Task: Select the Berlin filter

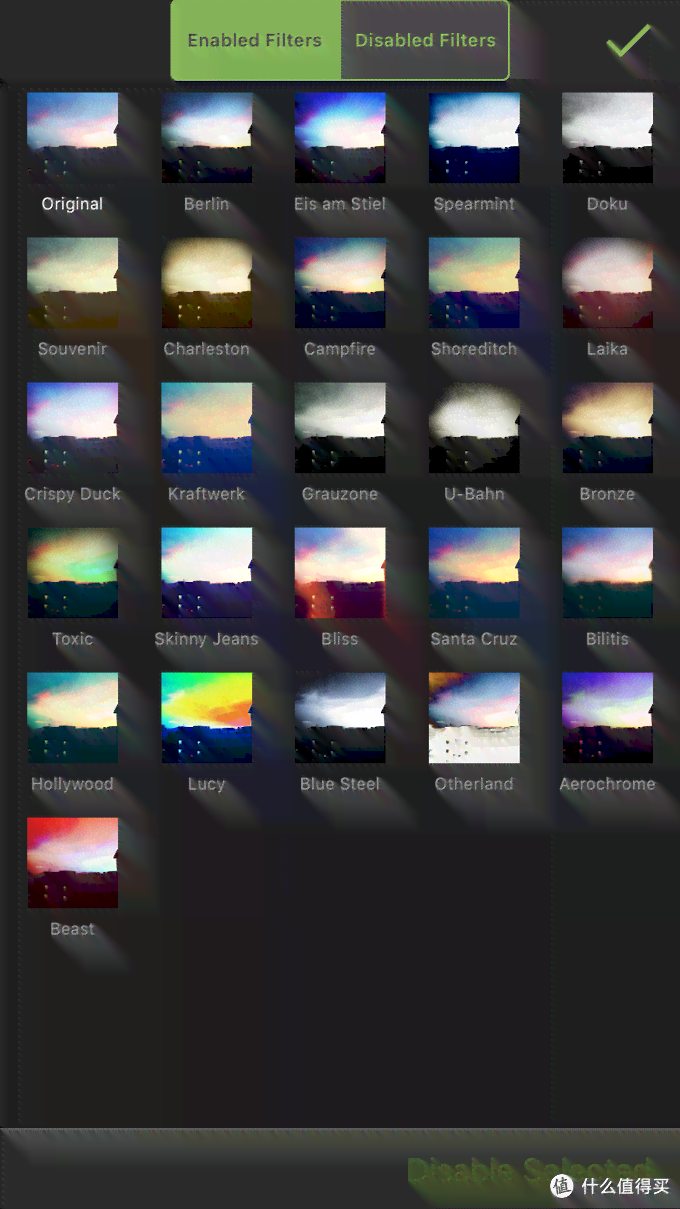Action: pyautogui.click(x=207, y=138)
